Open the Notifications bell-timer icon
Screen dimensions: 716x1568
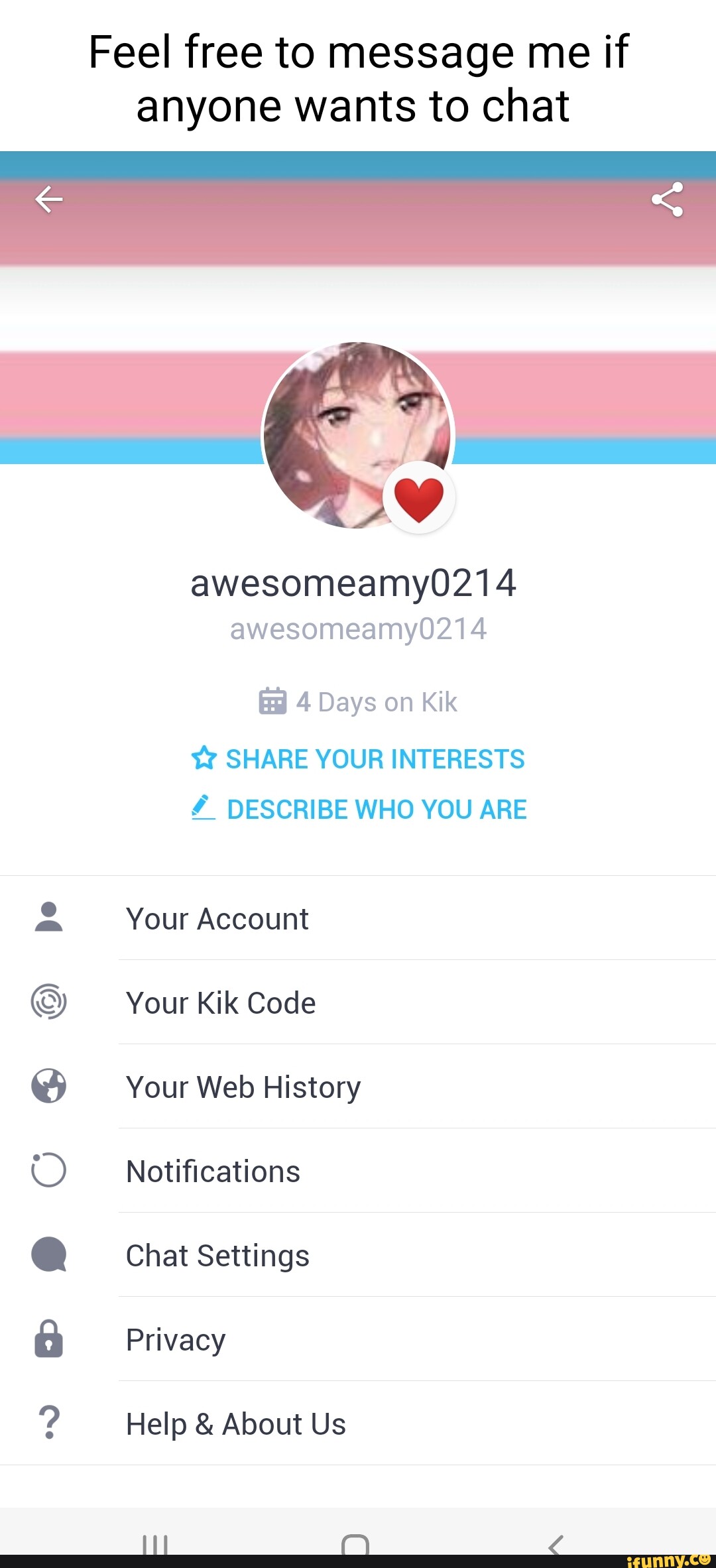pos(49,1170)
